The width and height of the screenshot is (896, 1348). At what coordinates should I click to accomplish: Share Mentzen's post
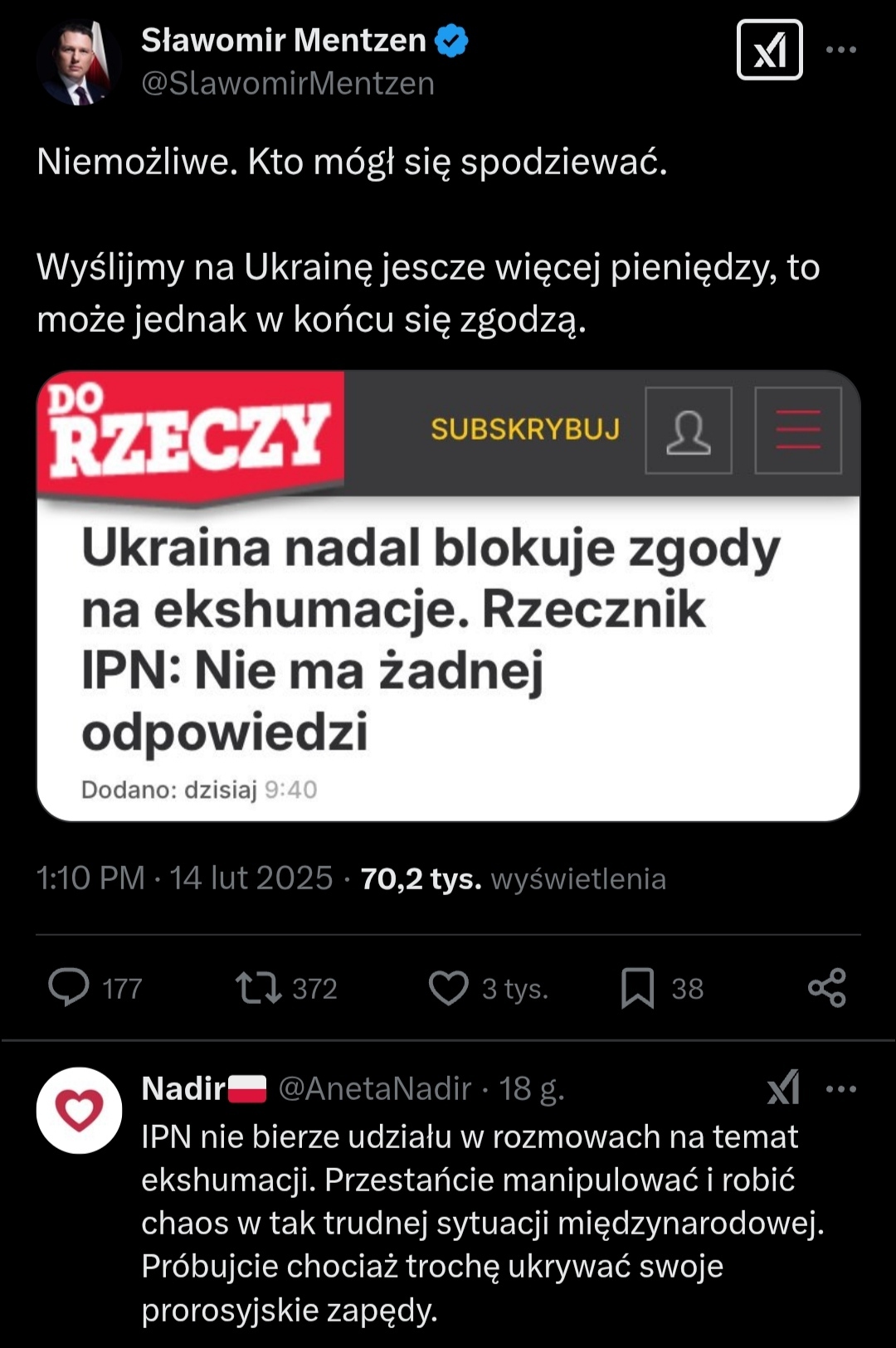pos(826,988)
